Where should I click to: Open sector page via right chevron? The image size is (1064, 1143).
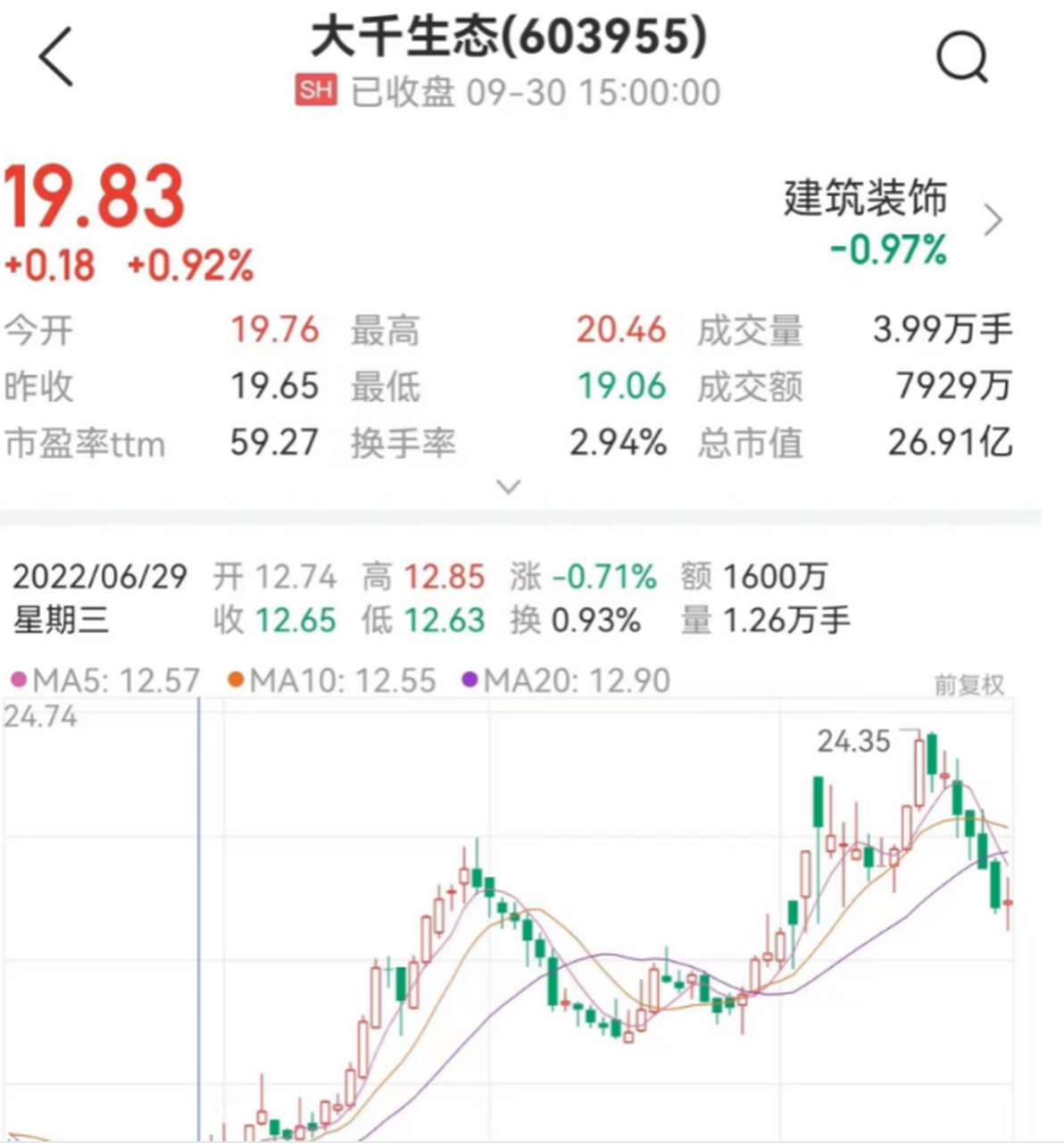[993, 221]
